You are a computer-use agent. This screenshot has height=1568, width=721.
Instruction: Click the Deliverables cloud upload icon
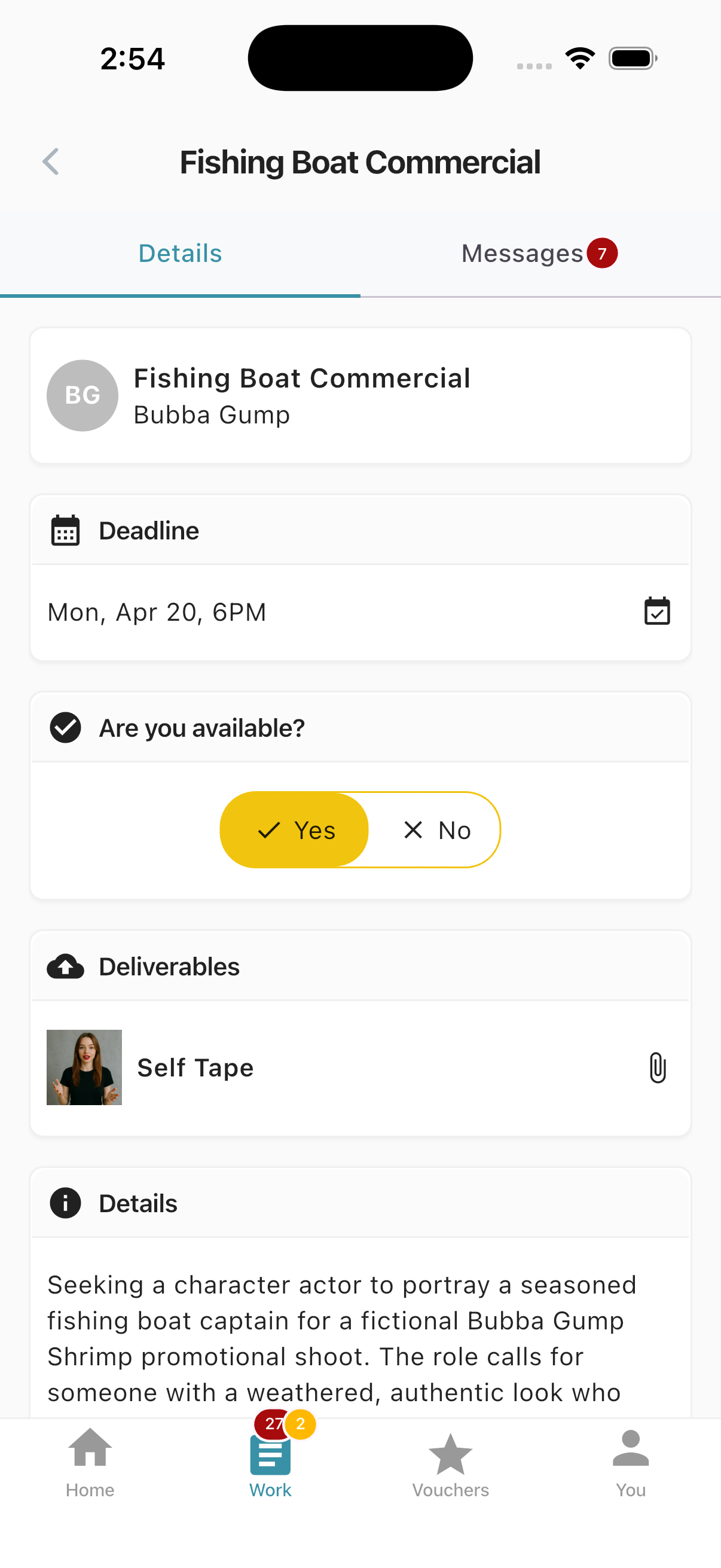click(65, 966)
